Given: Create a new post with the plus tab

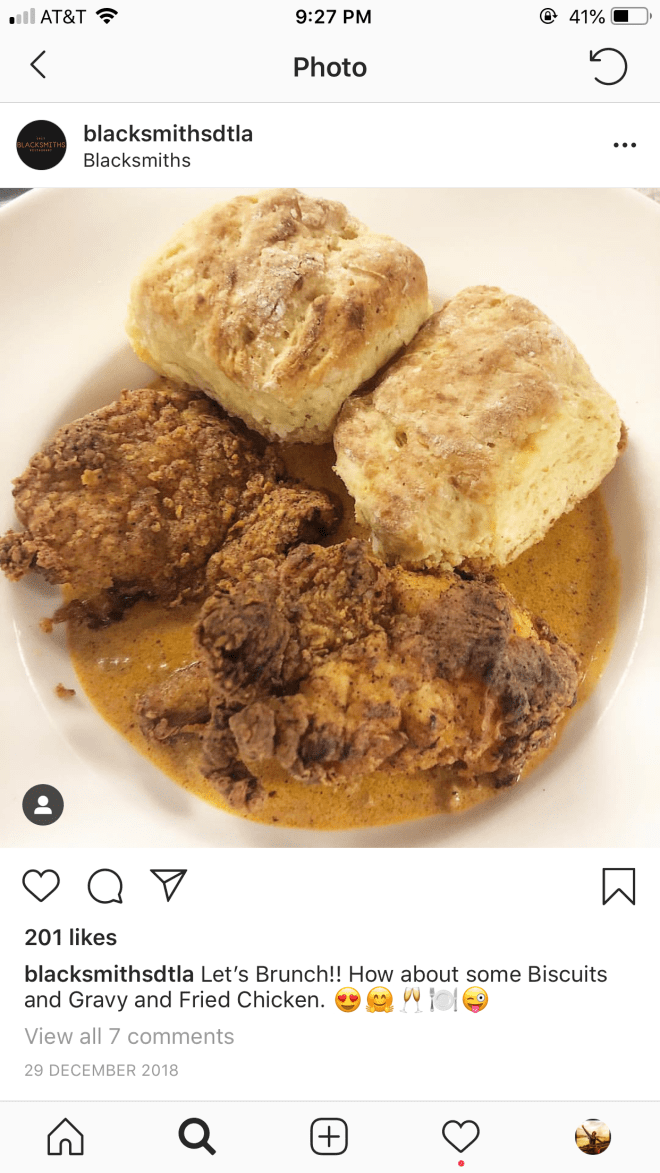Looking at the screenshot, I should tap(329, 1137).
